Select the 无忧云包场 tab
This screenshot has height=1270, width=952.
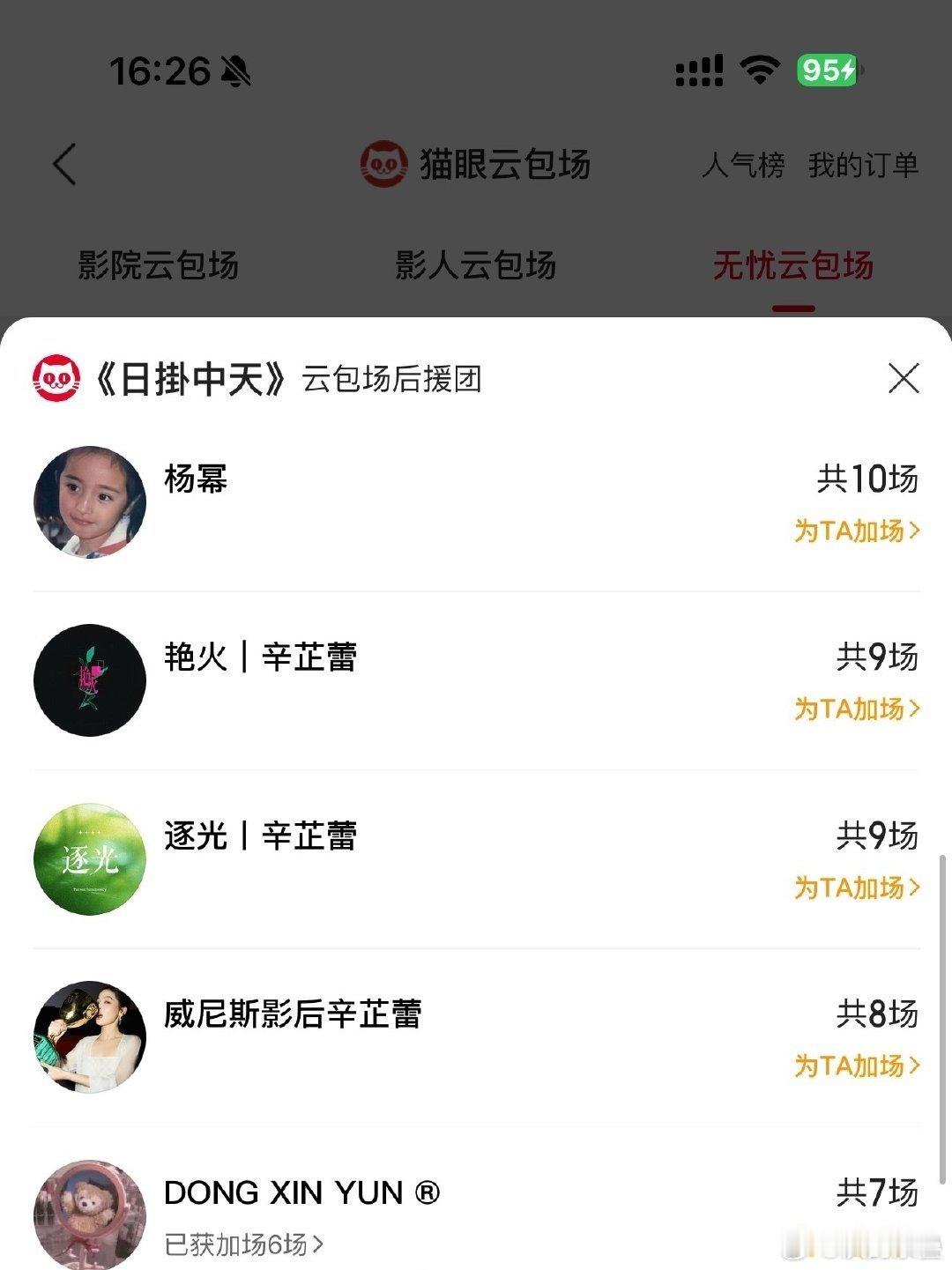(x=792, y=265)
